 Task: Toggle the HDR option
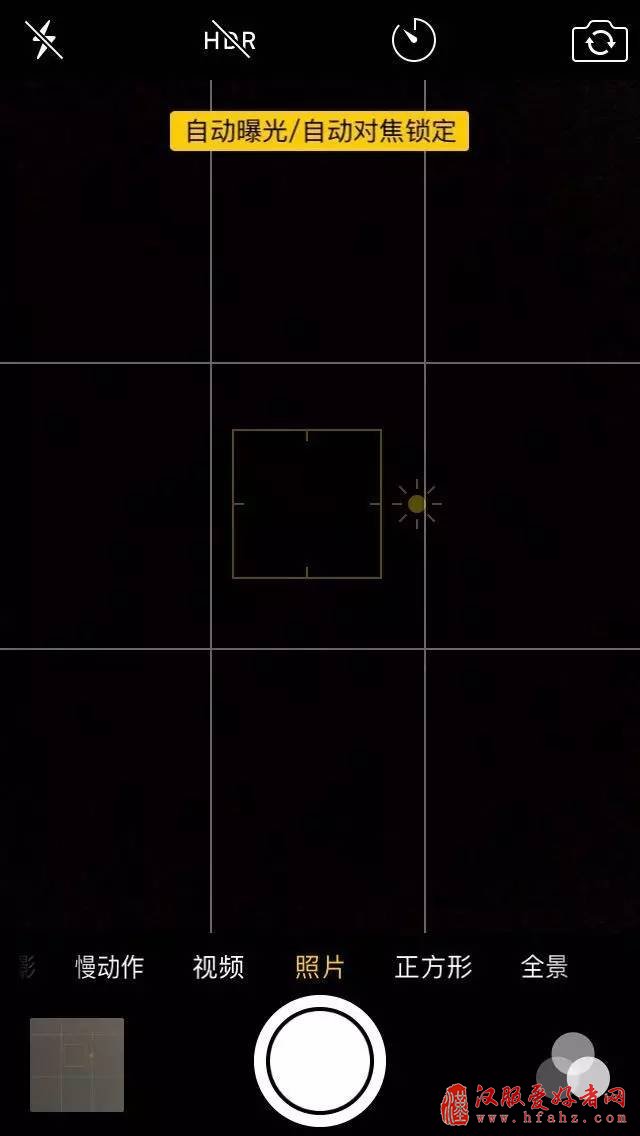(x=231, y=40)
